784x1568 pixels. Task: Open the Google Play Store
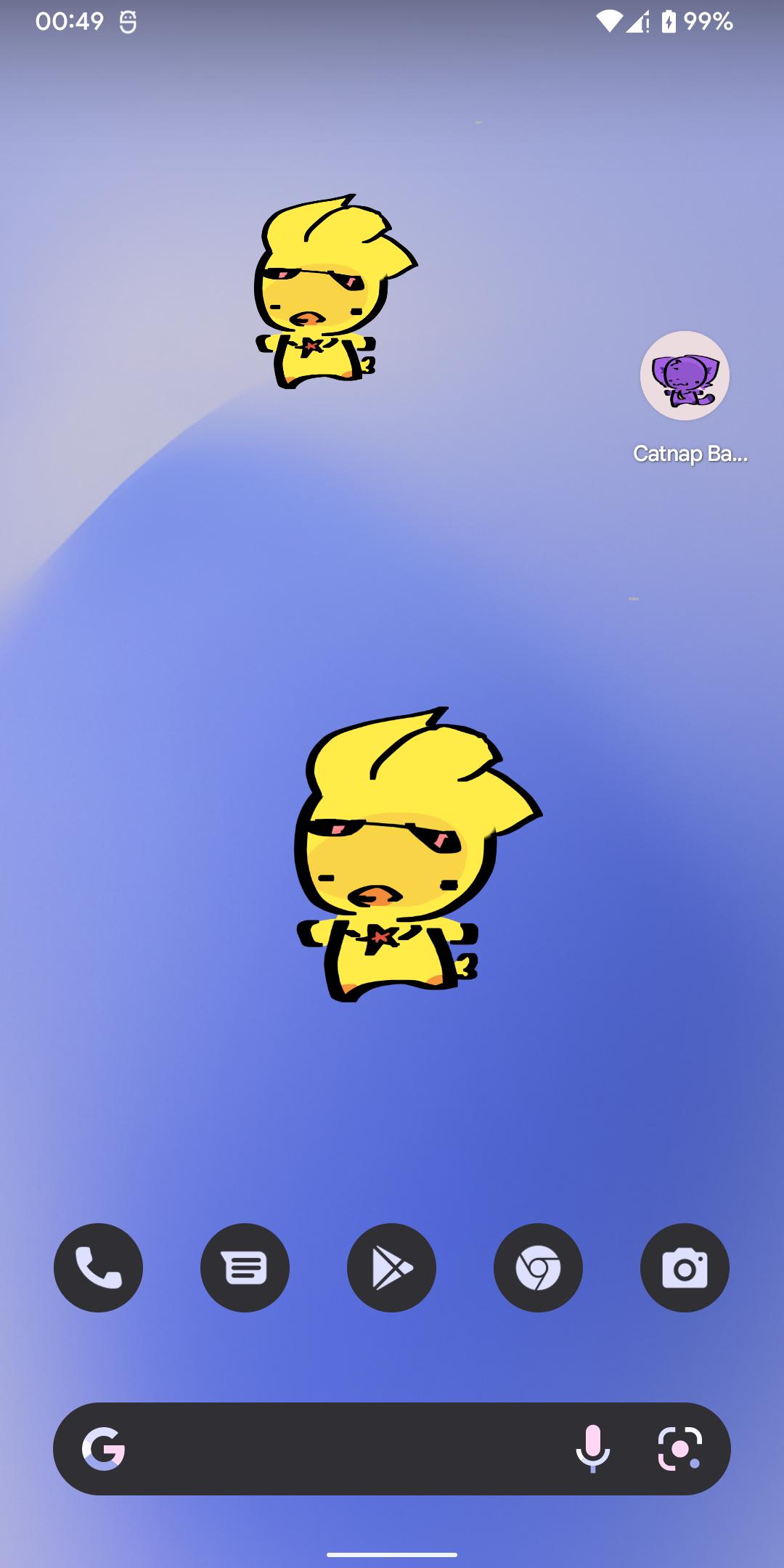click(x=391, y=1267)
